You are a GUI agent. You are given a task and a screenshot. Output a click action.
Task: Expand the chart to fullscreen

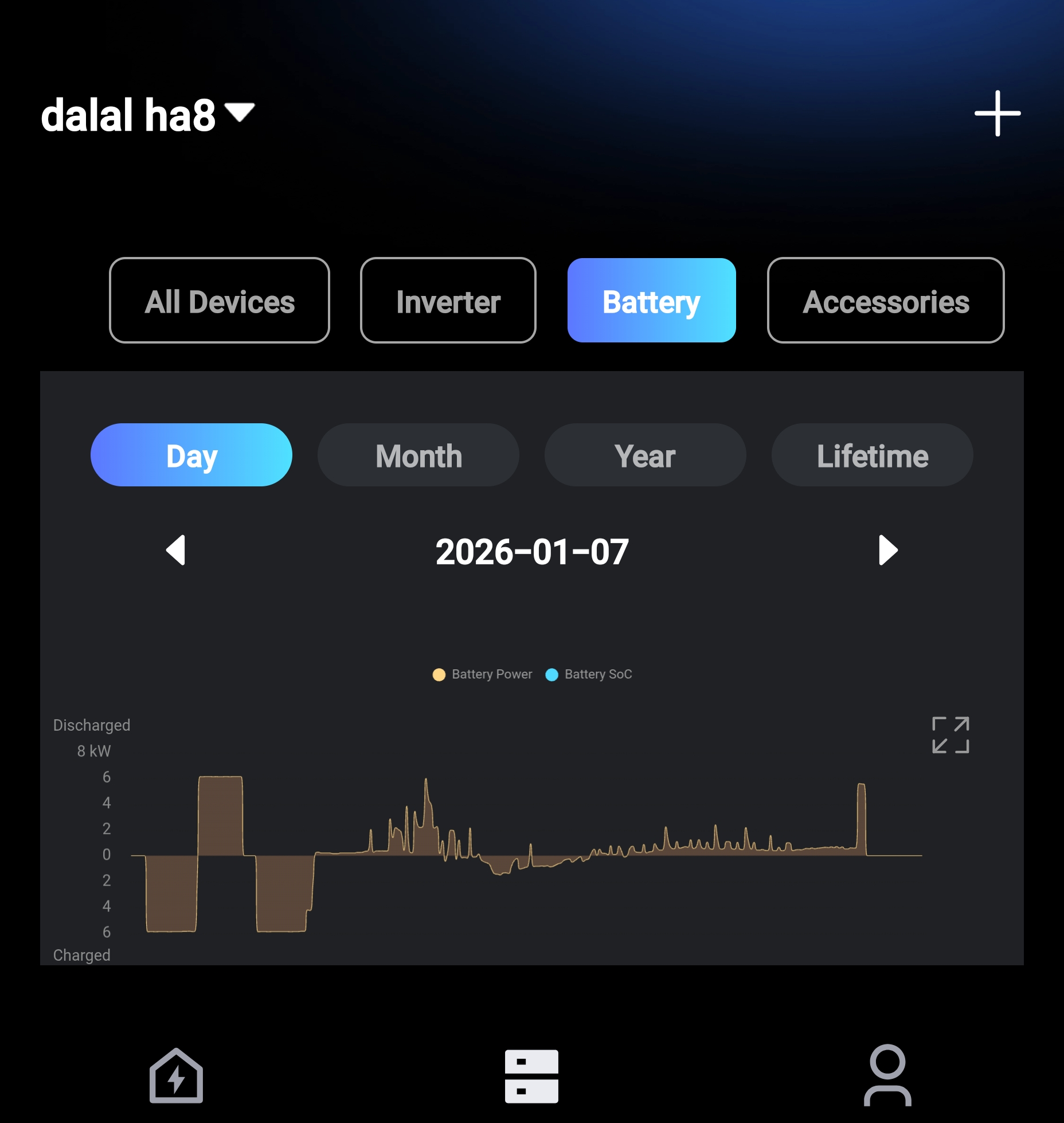[950, 735]
